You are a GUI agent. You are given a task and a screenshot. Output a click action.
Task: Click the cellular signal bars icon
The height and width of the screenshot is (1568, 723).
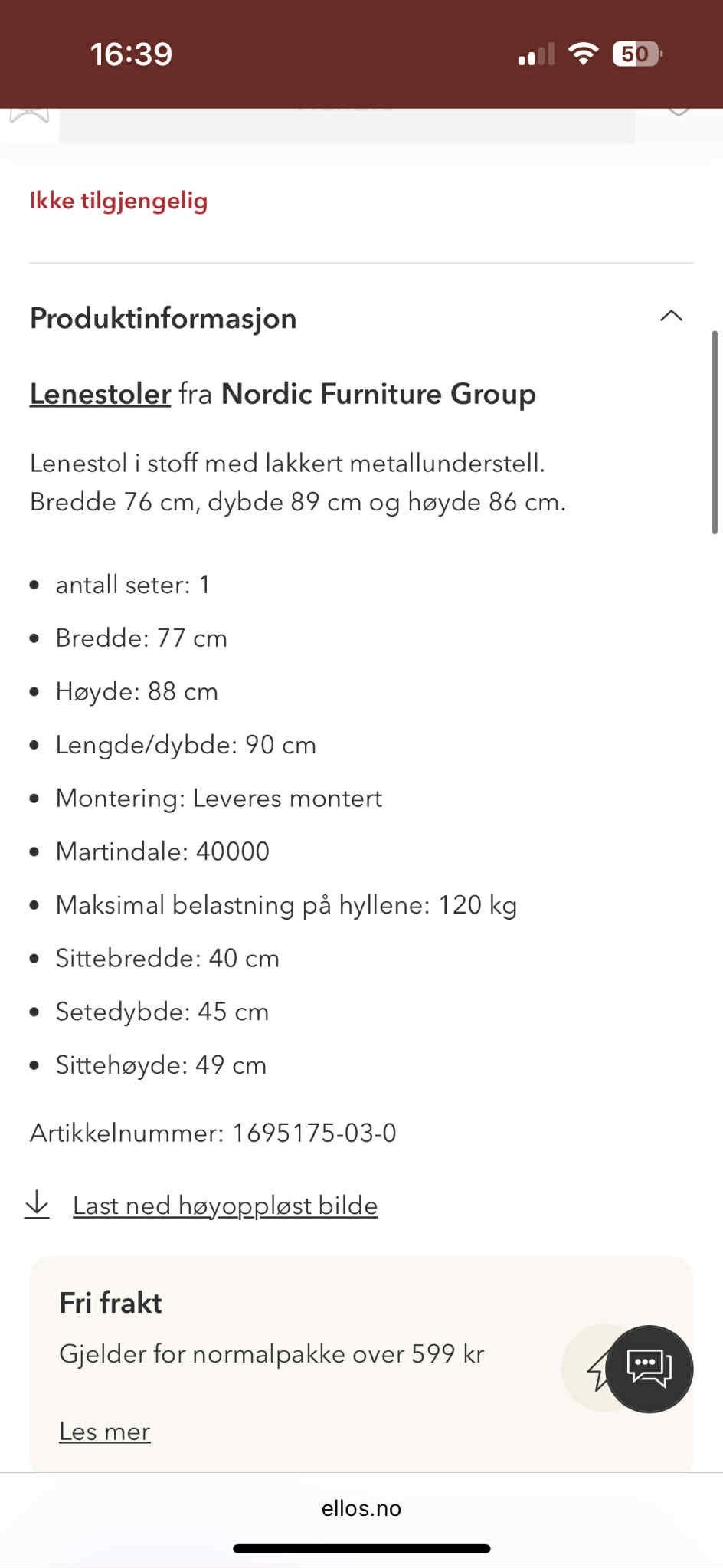(x=536, y=54)
